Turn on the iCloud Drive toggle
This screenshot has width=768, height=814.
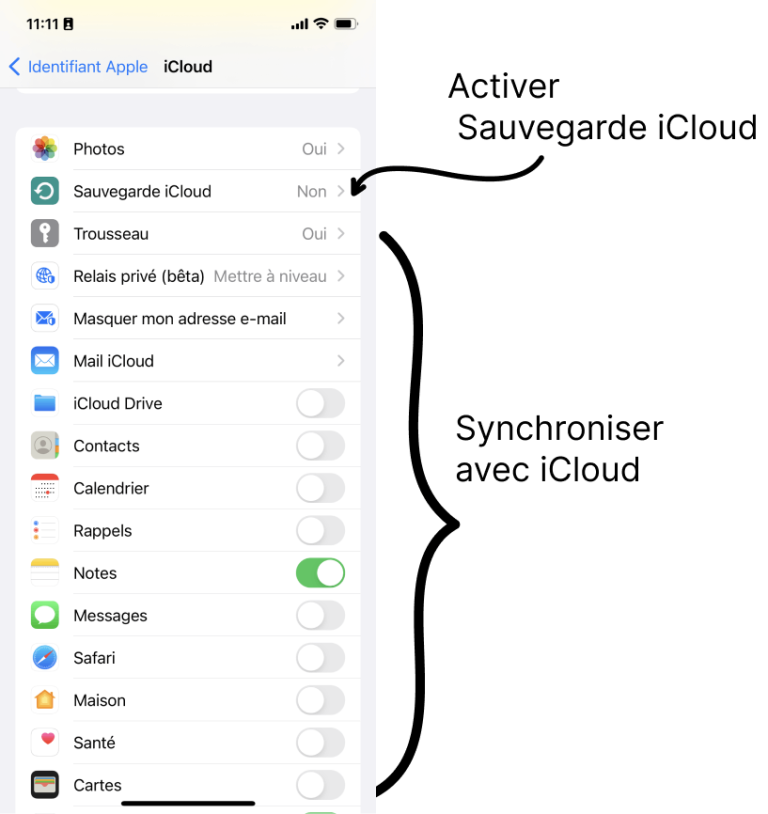(320, 403)
